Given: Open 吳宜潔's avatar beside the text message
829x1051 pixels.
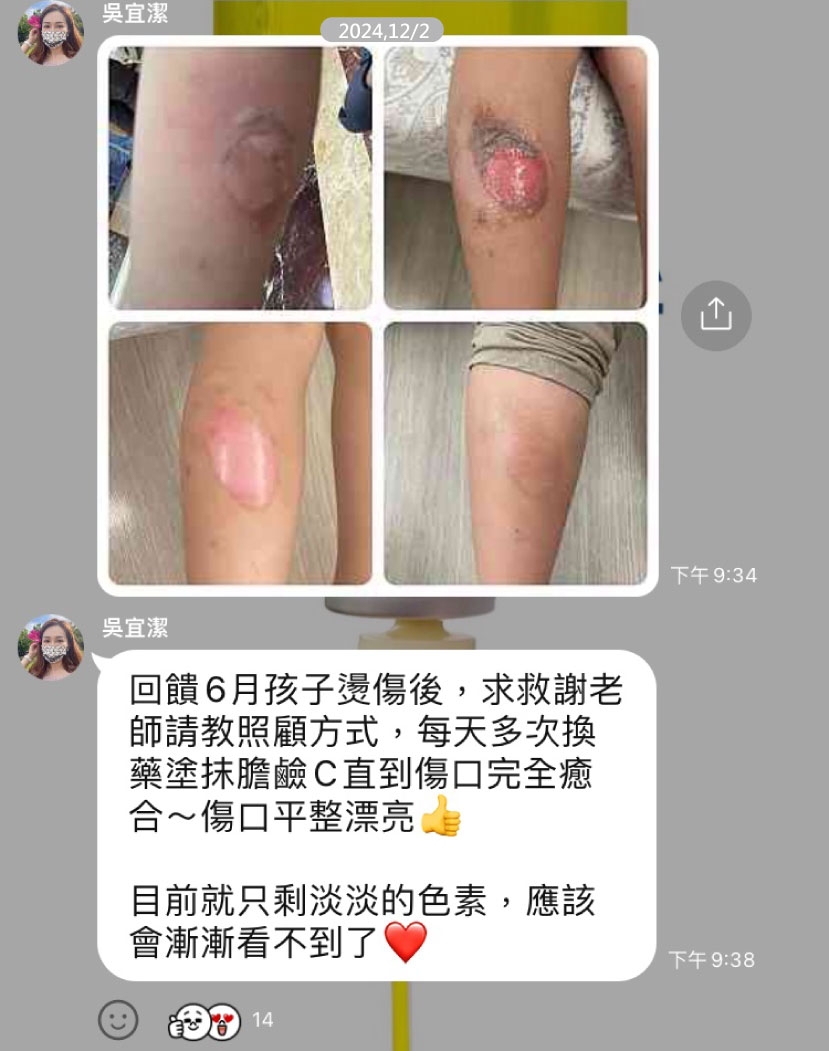Looking at the screenshot, I should tap(49, 648).
